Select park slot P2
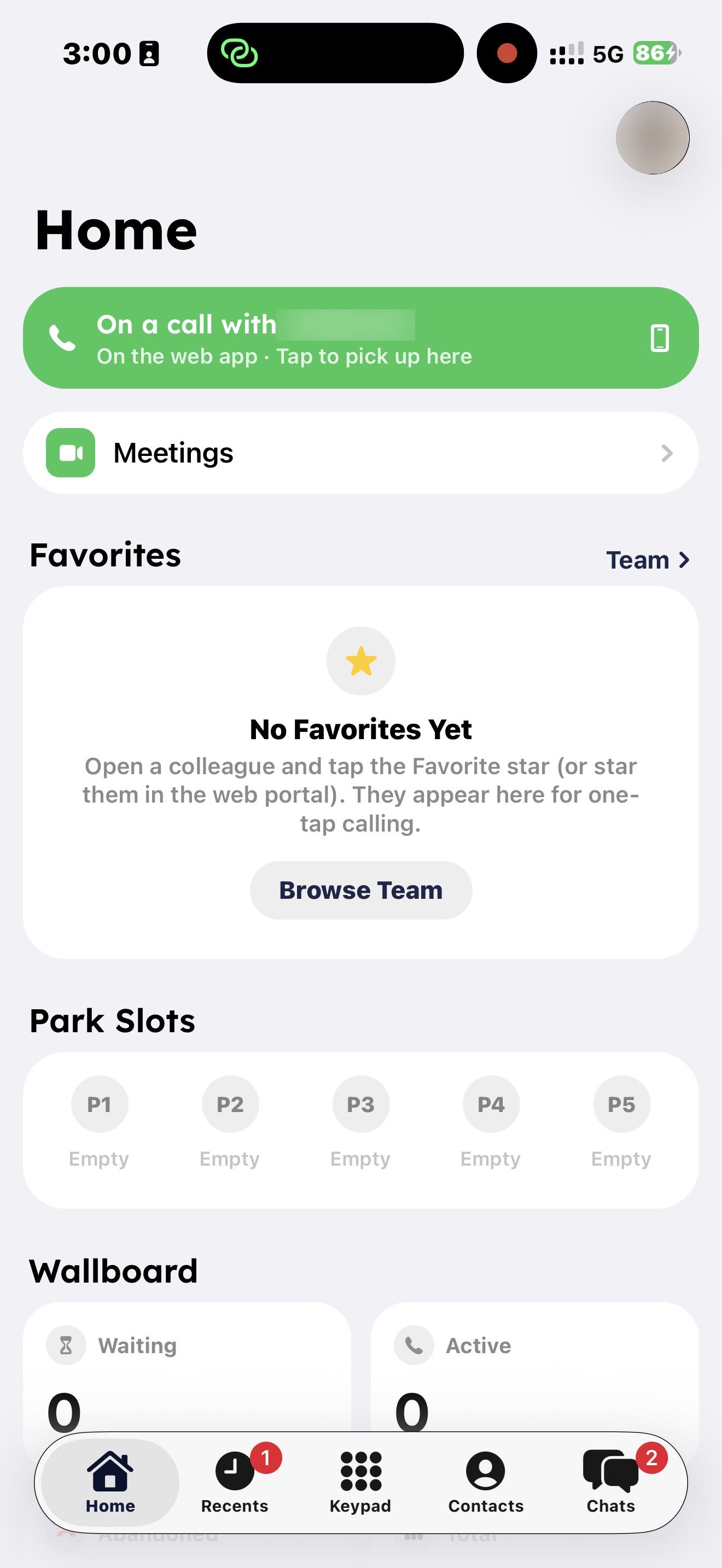This screenshot has height=1568, width=722. [230, 1121]
